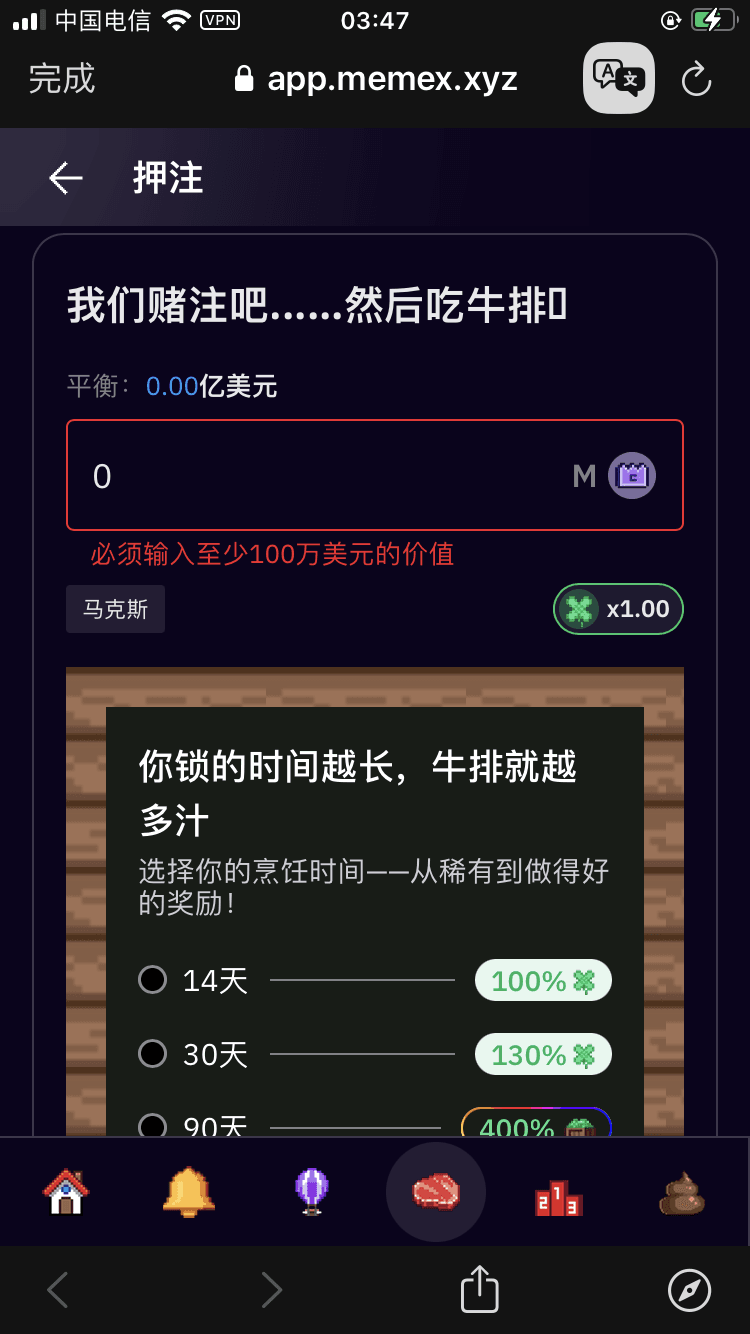
Task: Select the 30天 lock period
Action: pyautogui.click(x=152, y=1054)
